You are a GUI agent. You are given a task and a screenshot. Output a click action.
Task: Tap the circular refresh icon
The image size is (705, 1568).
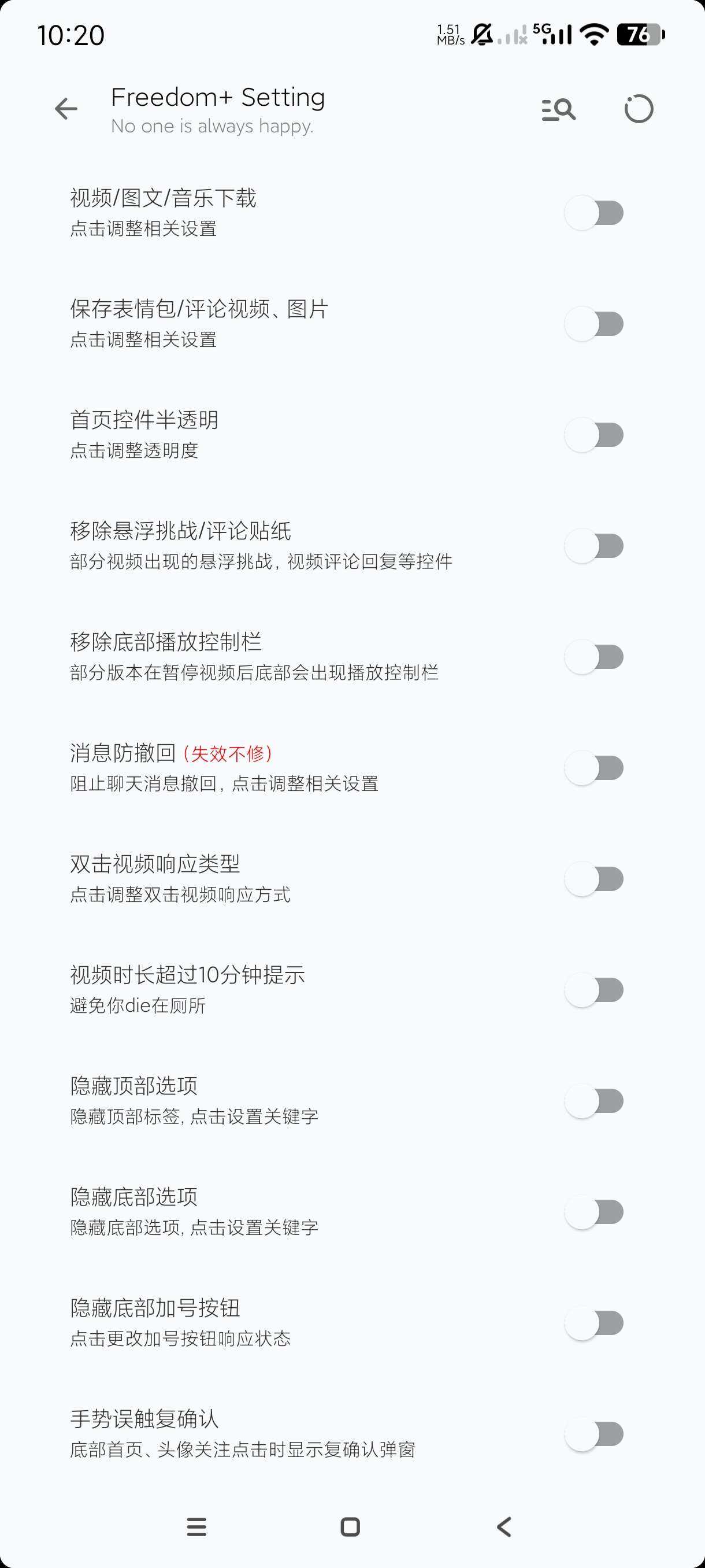639,110
